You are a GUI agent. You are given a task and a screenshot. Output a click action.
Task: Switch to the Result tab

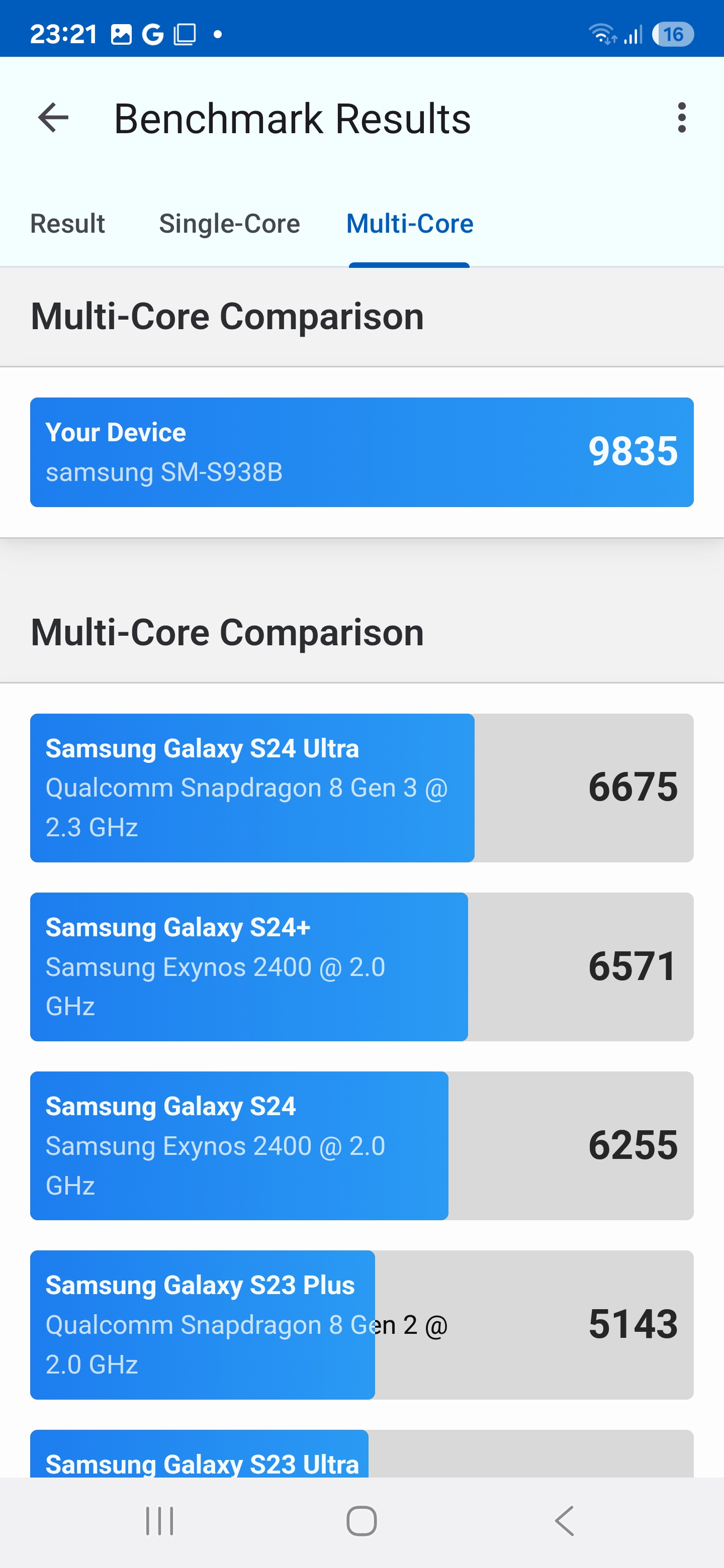pos(67,224)
